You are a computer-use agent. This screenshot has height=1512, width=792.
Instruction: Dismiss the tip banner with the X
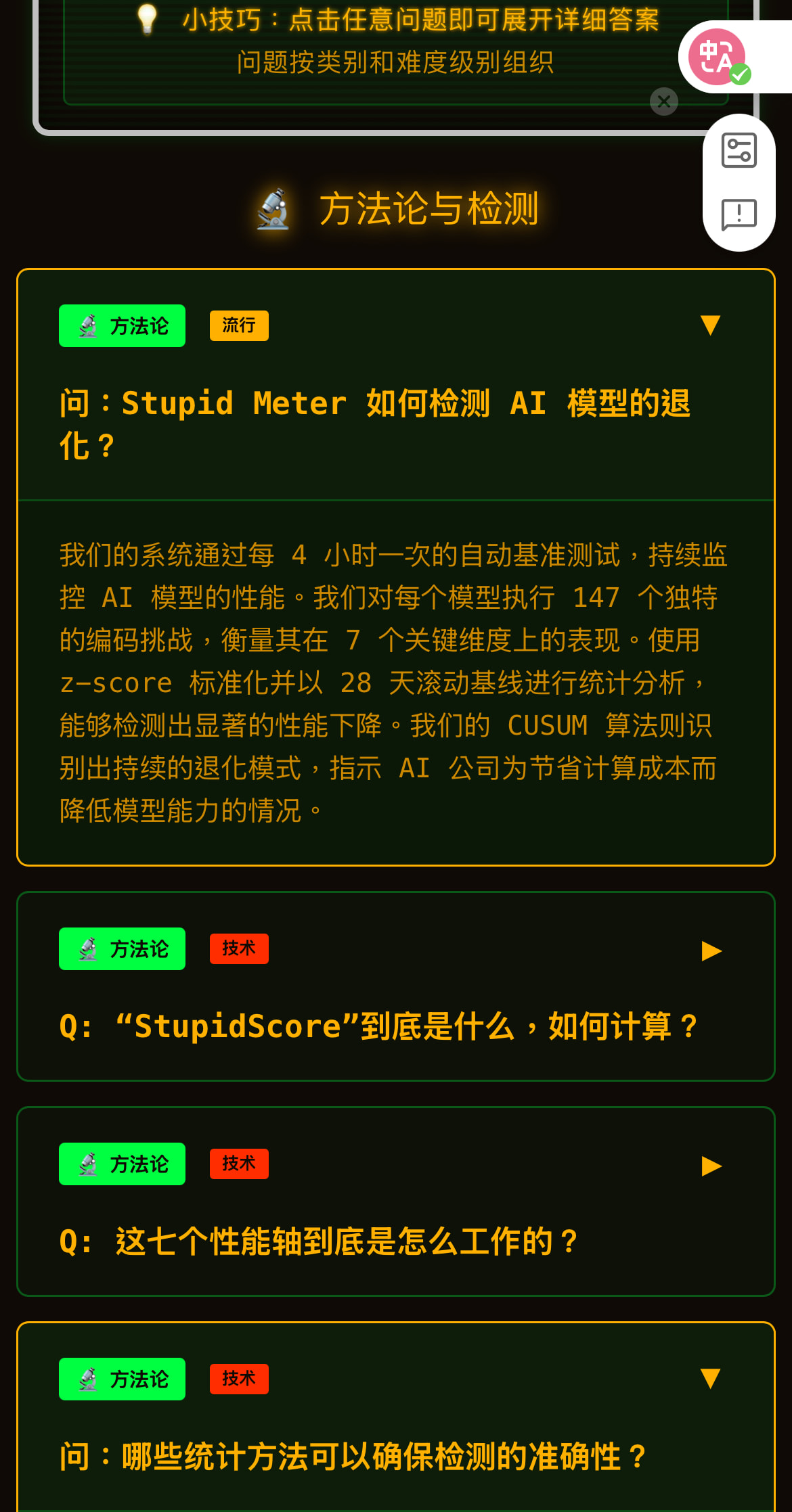(x=664, y=101)
